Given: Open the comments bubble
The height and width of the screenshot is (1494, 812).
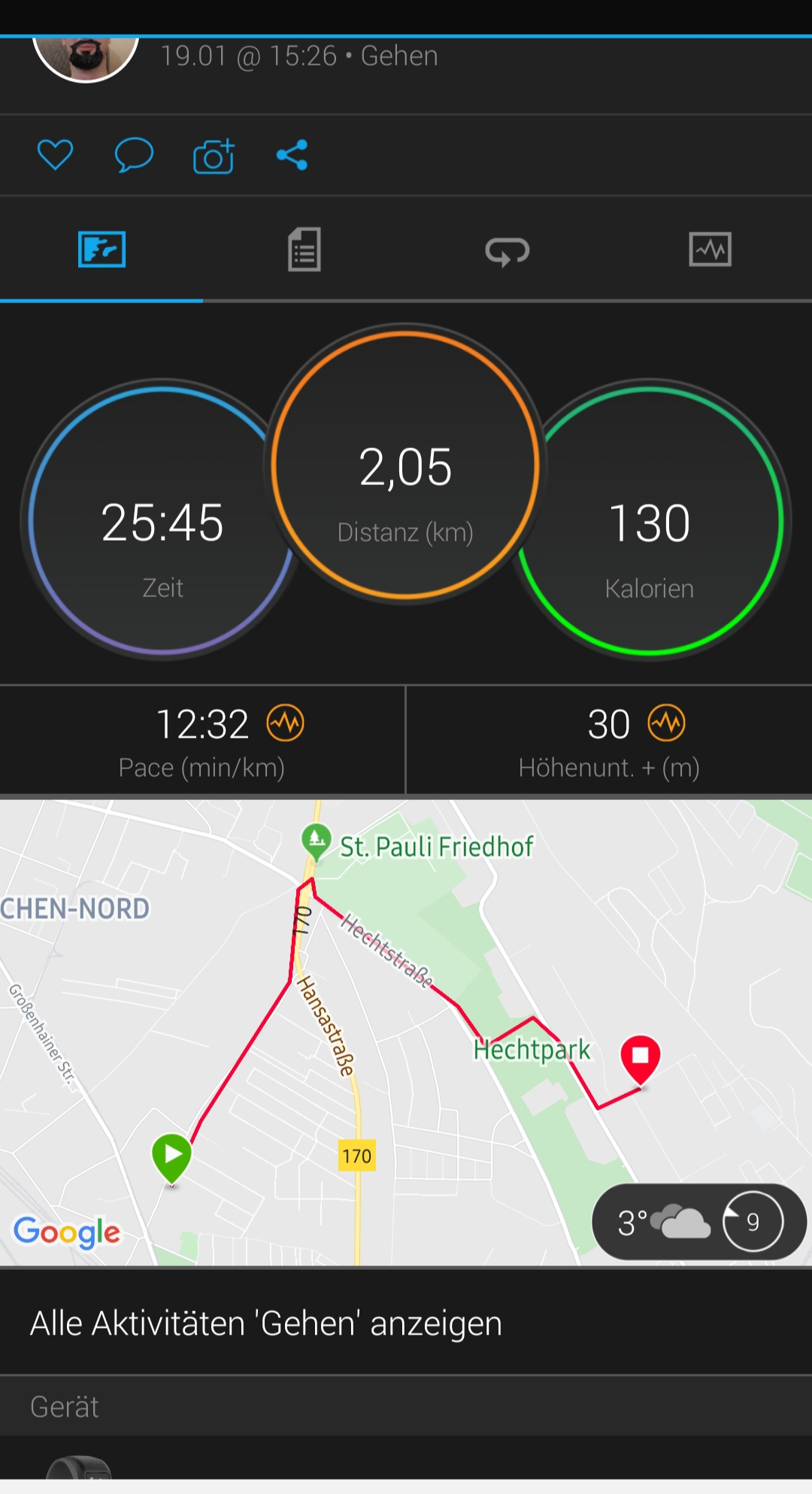Looking at the screenshot, I should coord(134,155).
